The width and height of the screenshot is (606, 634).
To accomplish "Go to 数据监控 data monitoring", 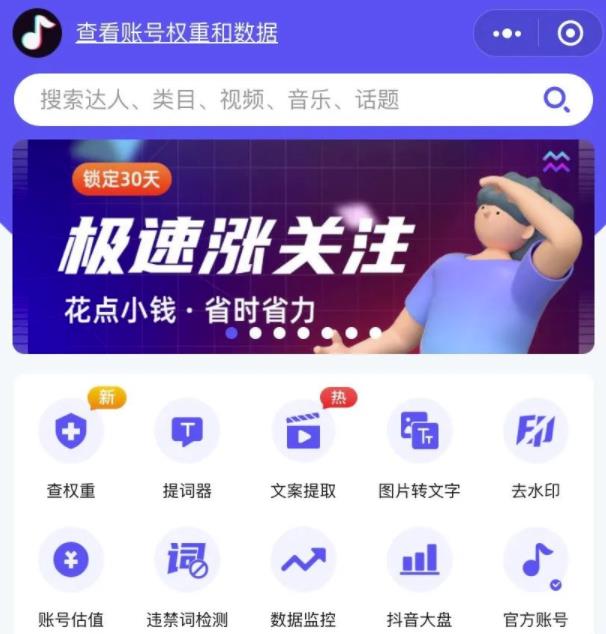I will 303,561.
